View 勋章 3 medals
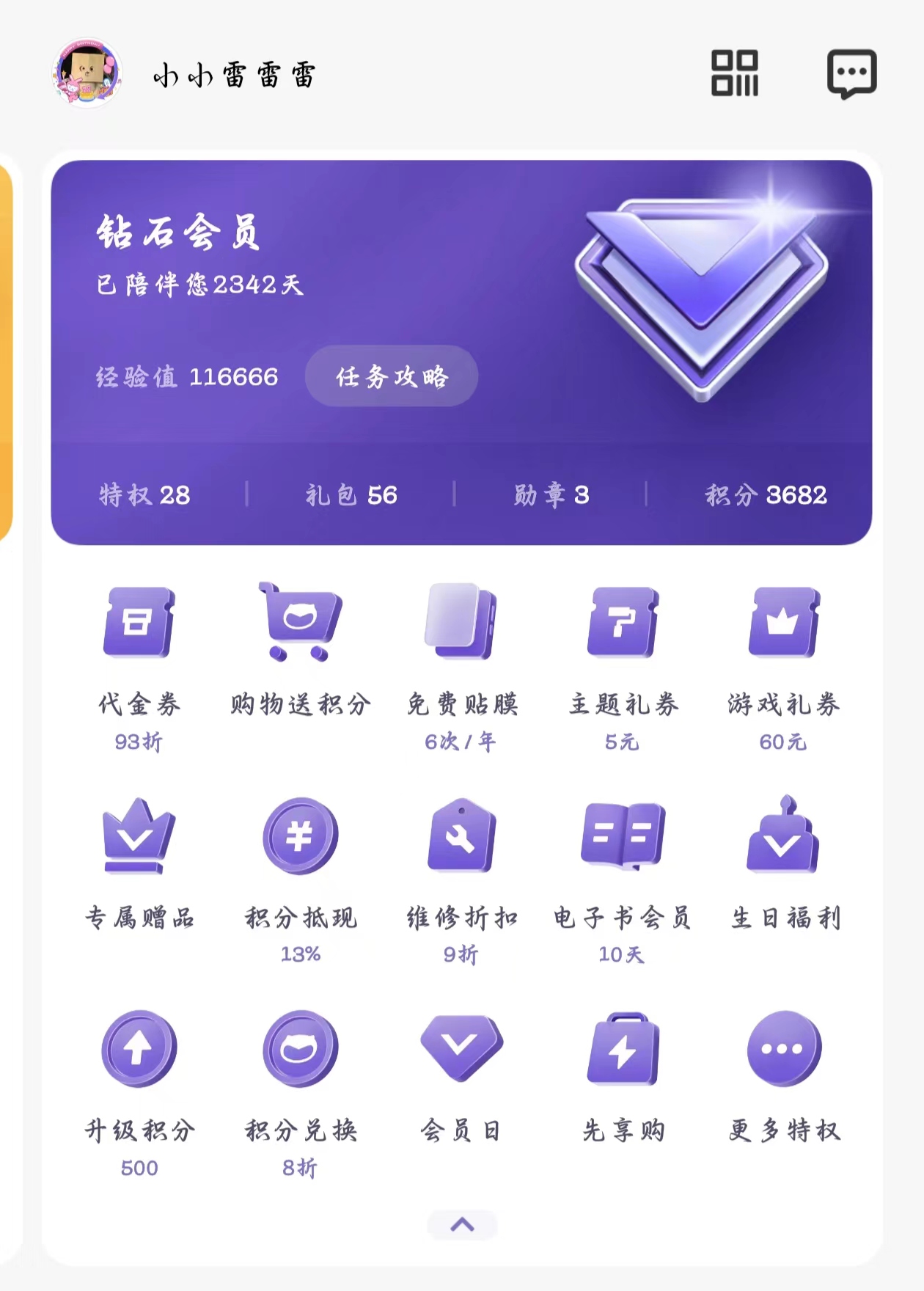 point(551,495)
